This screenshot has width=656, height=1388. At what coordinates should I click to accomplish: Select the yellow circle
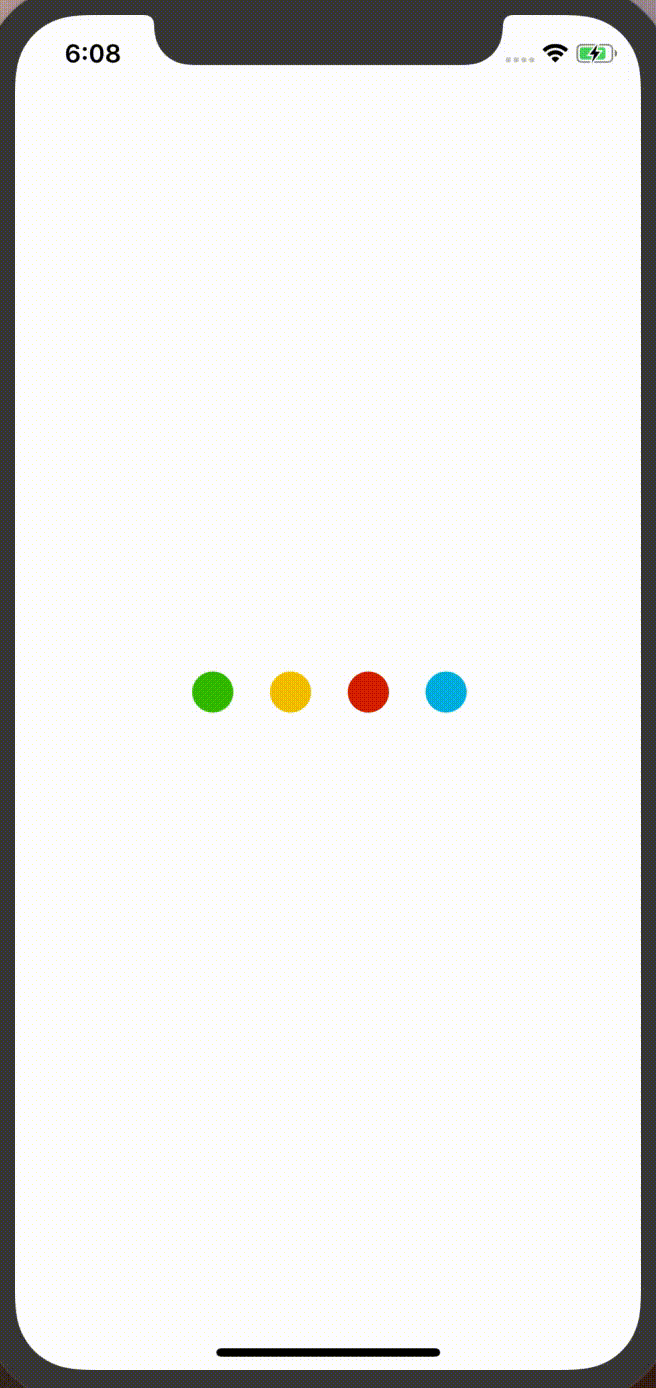pyautogui.click(x=290, y=692)
